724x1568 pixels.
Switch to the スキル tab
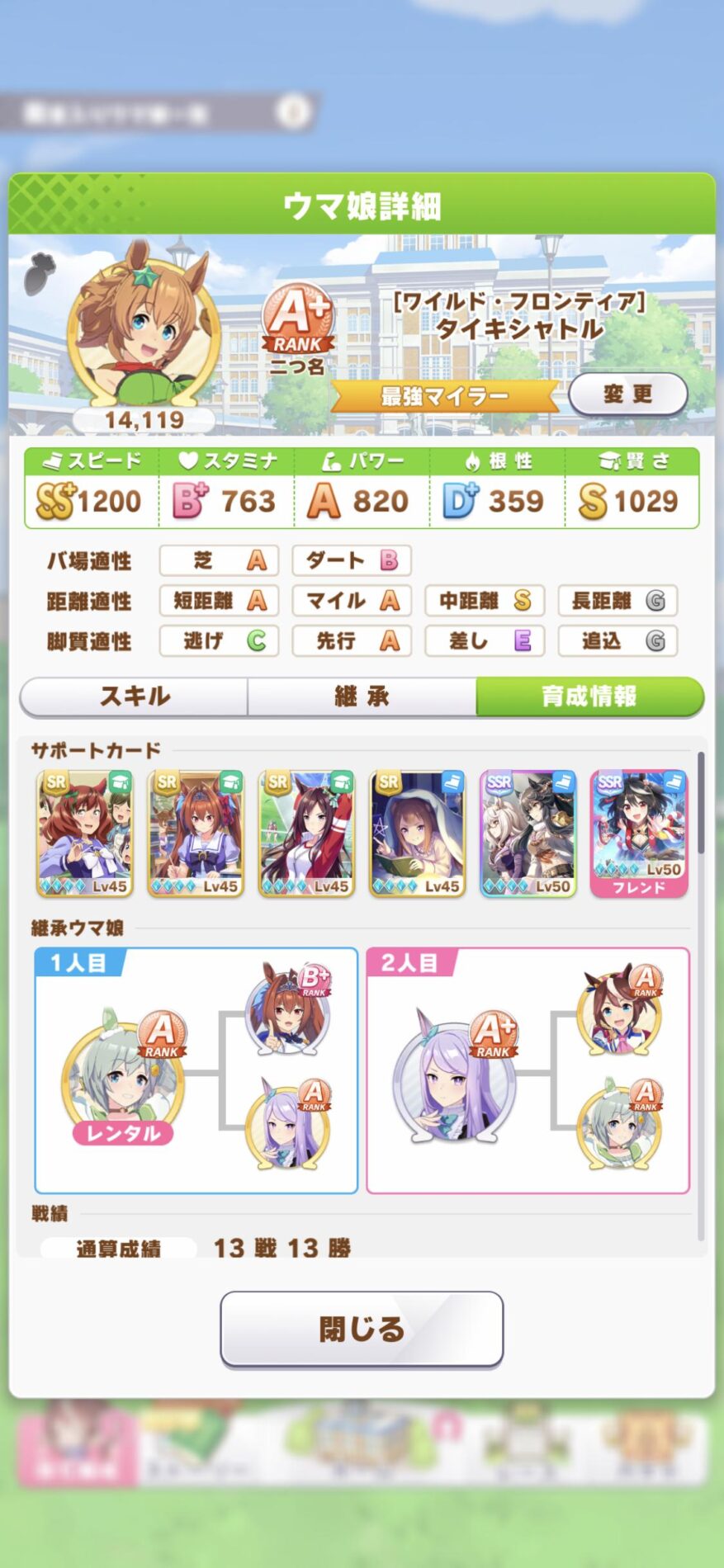click(x=135, y=697)
